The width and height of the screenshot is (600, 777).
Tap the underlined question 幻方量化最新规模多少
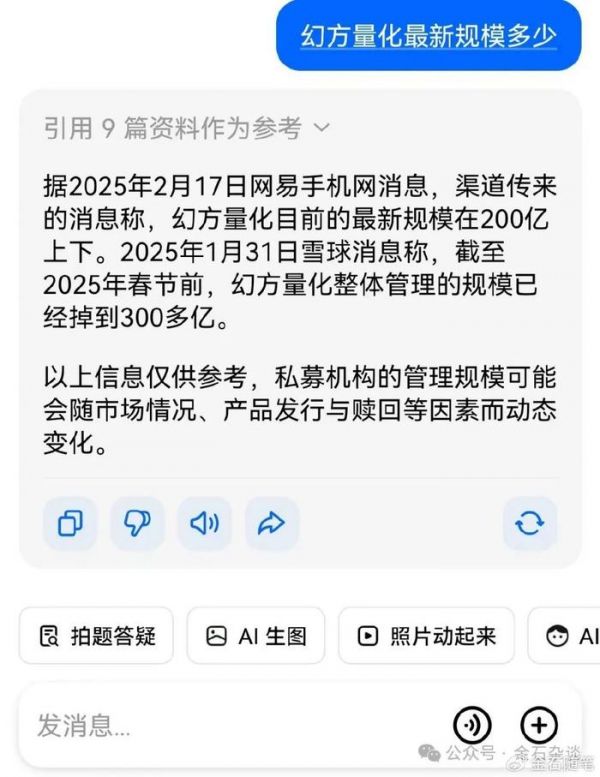pos(428,36)
